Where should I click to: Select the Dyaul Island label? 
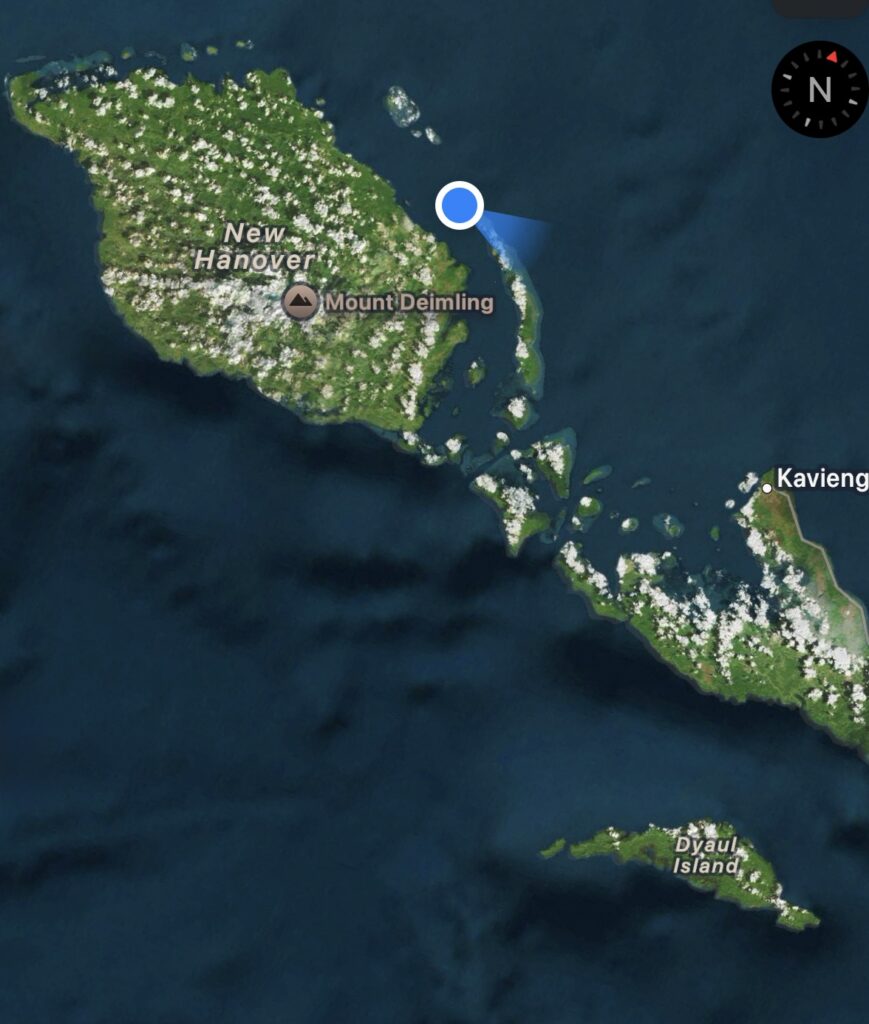pos(706,855)
